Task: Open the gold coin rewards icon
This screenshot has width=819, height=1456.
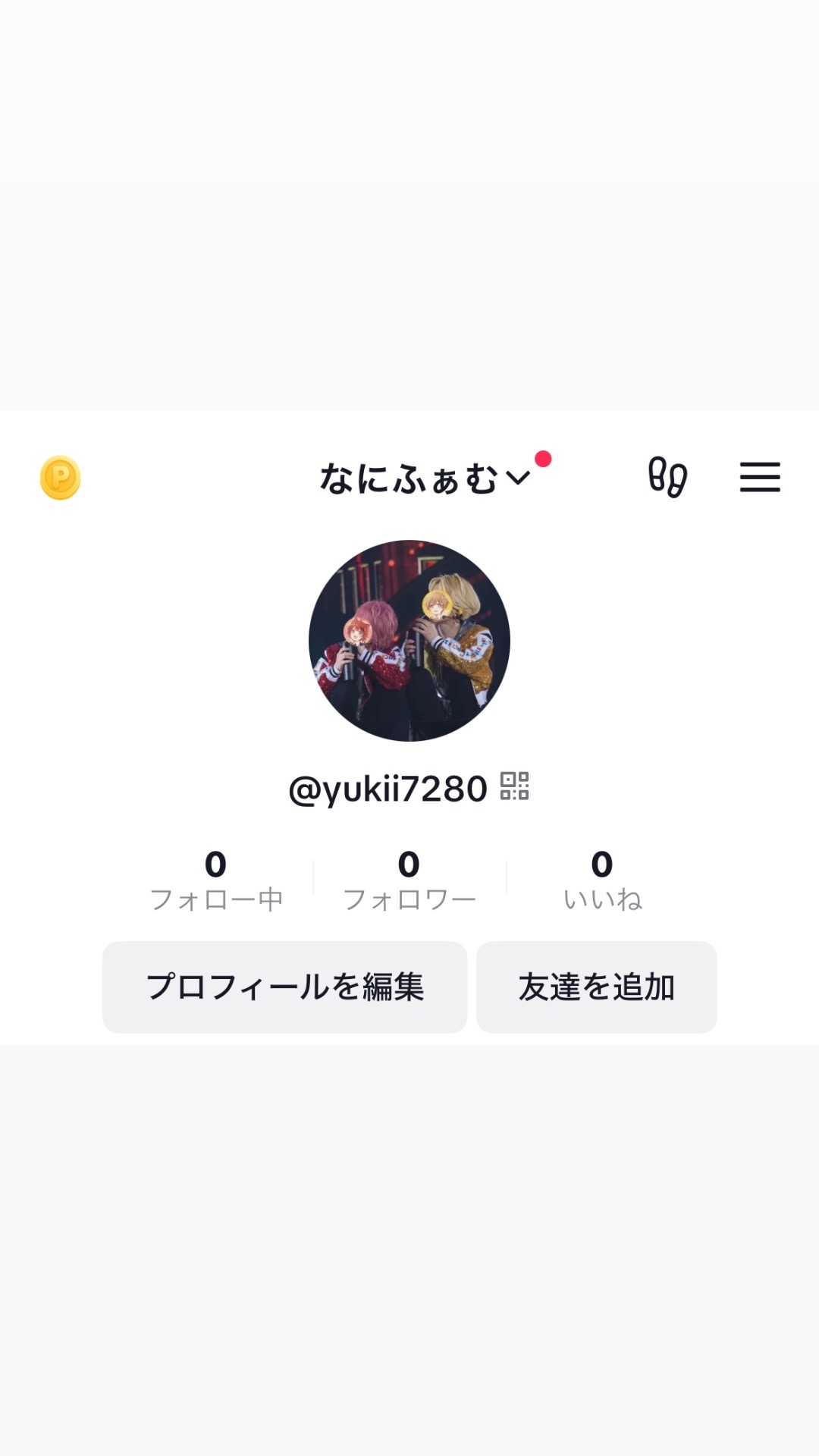Action: point(60,478)
